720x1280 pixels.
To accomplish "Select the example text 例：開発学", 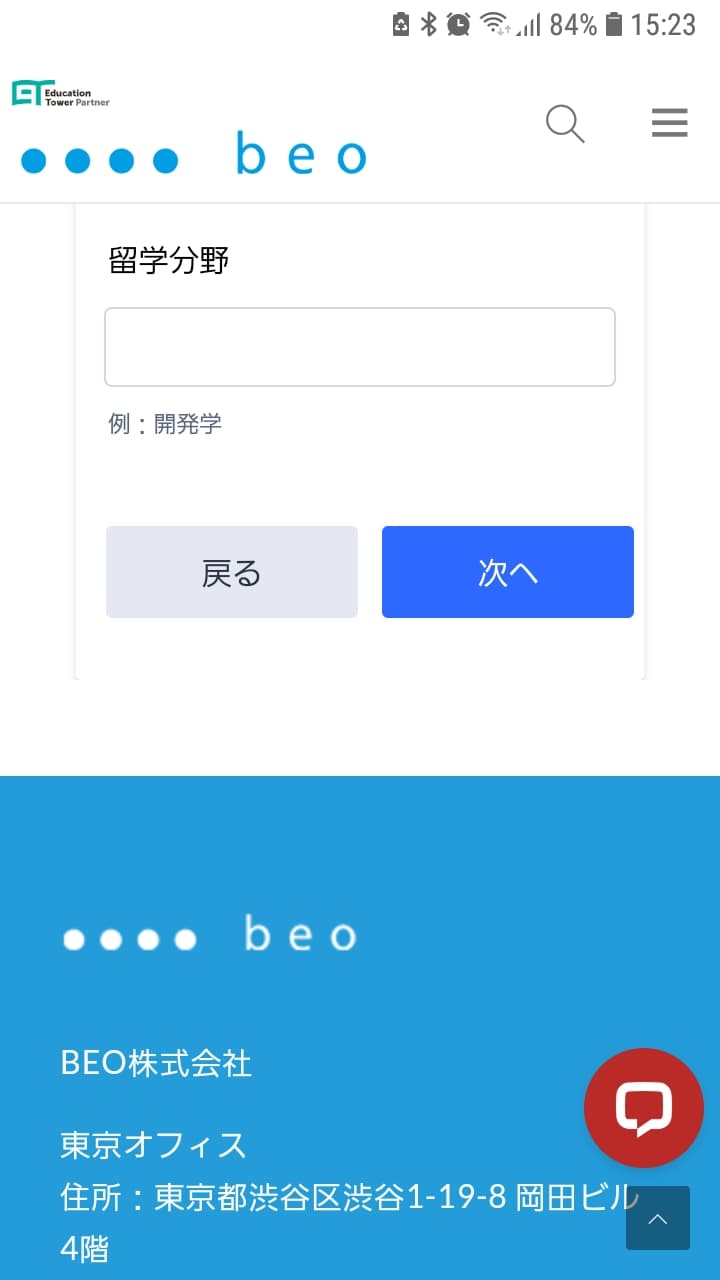I will coord(165,423).
